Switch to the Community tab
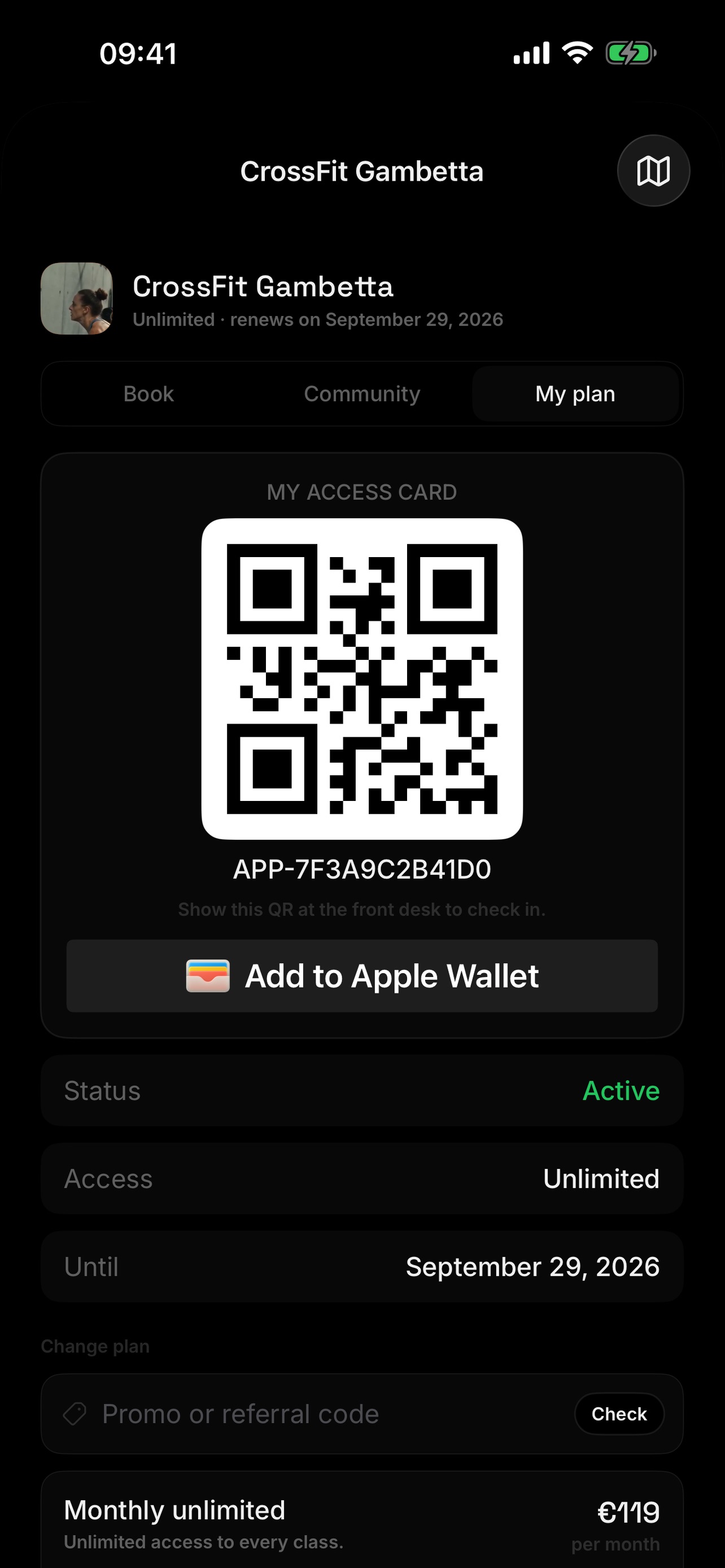725x1568 pixels. [362, 394]
